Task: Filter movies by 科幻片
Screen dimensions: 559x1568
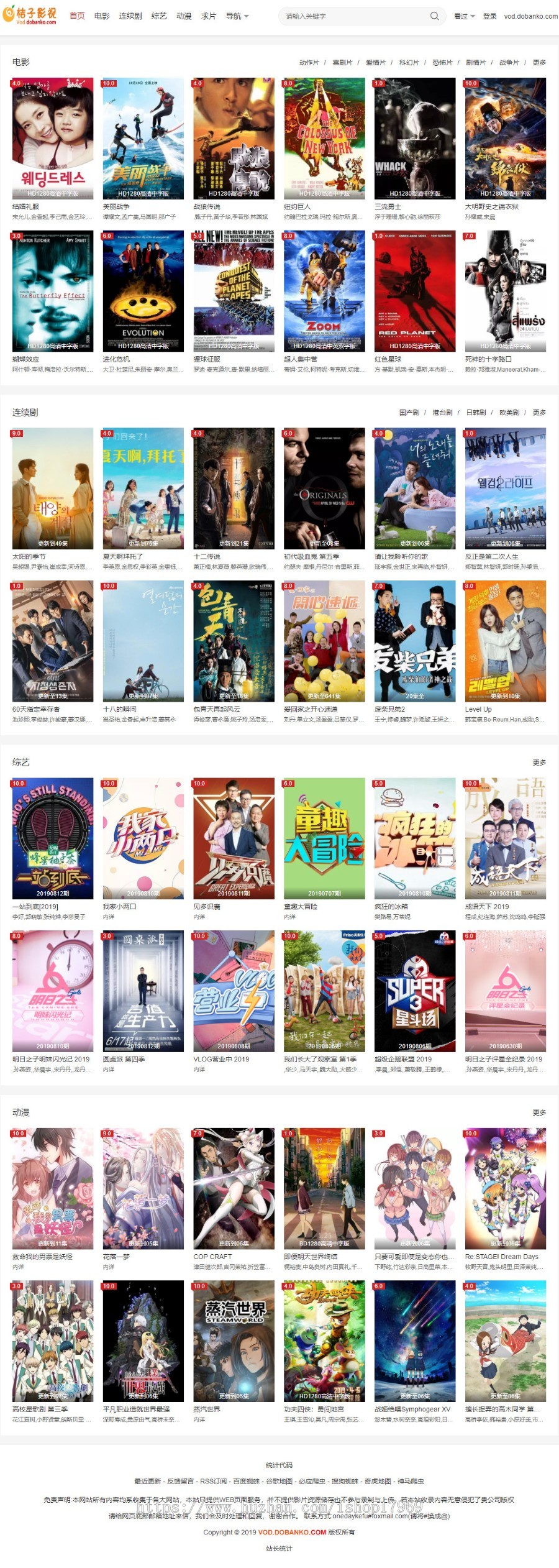Action: point(409,63)
